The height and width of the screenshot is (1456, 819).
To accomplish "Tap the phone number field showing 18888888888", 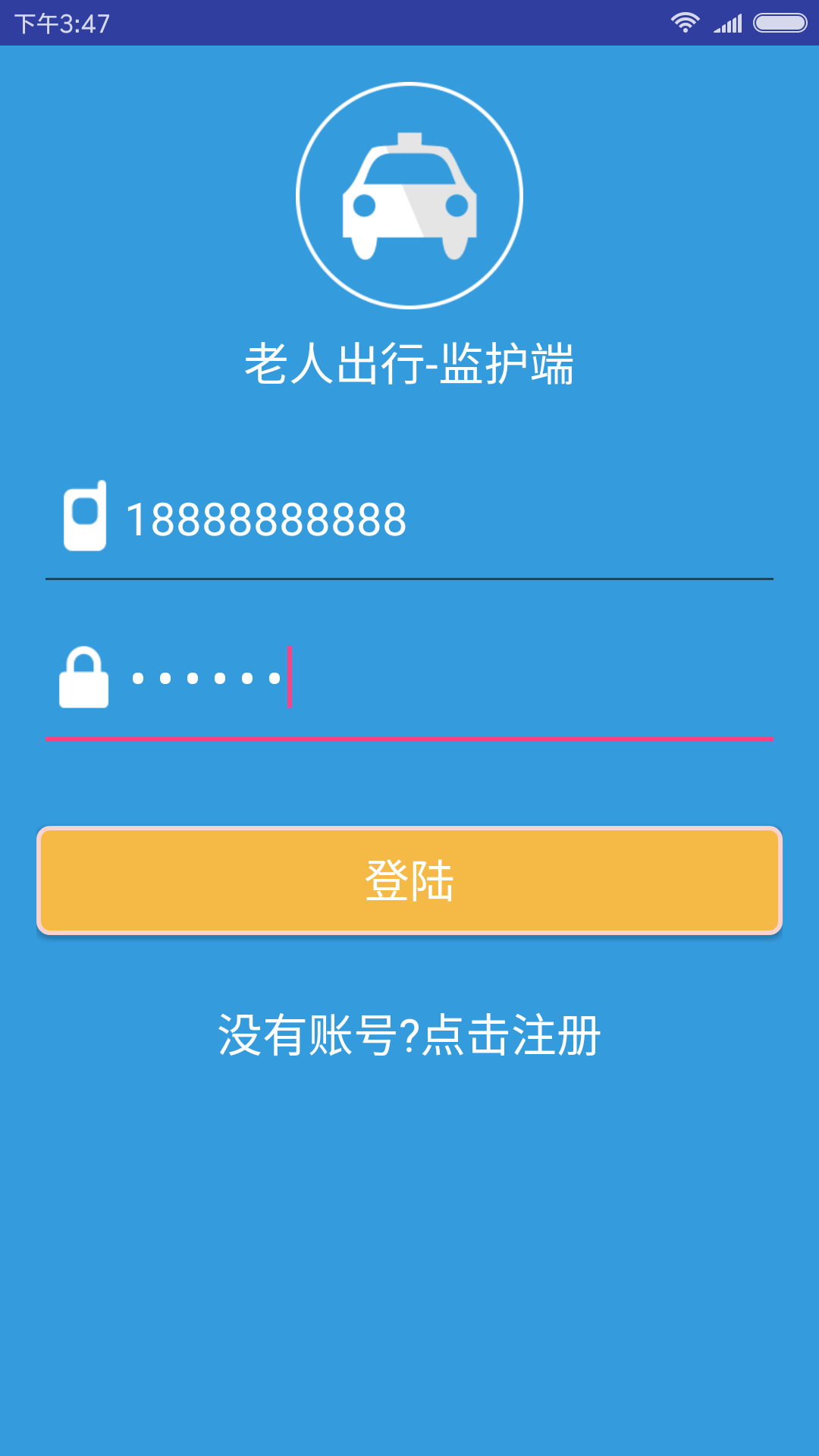I will pos(440,520).
